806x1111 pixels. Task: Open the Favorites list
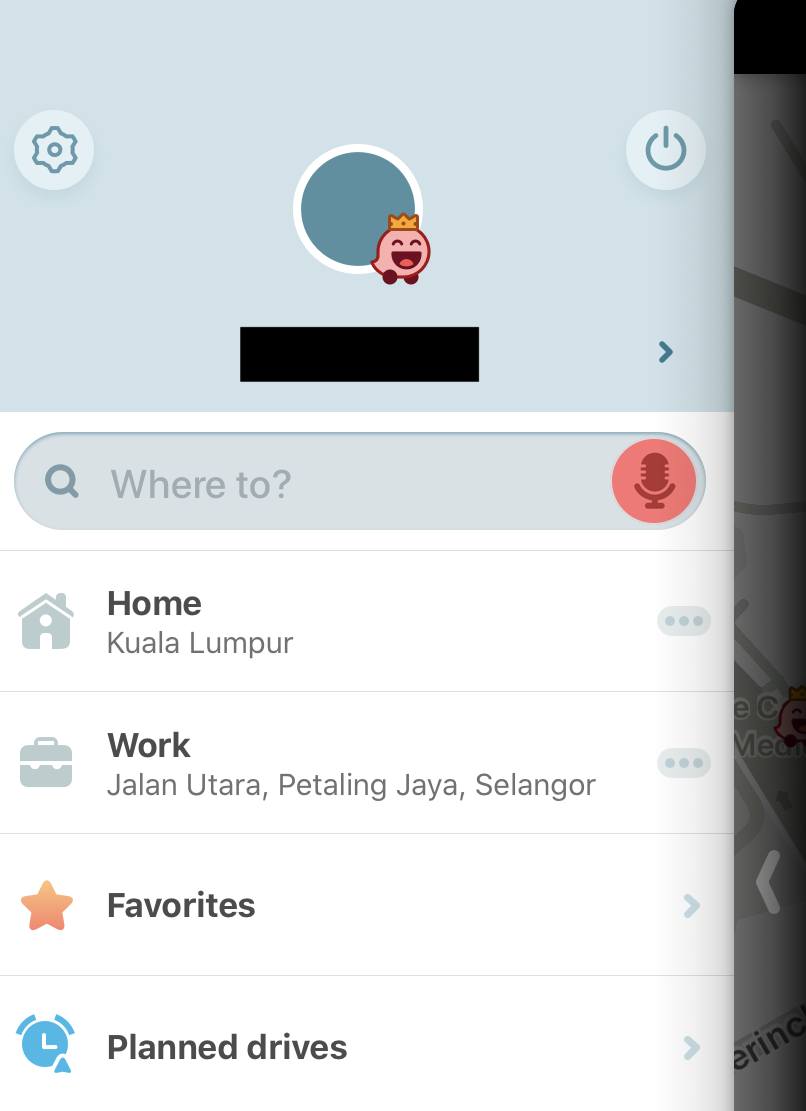(x=360, y=905)
